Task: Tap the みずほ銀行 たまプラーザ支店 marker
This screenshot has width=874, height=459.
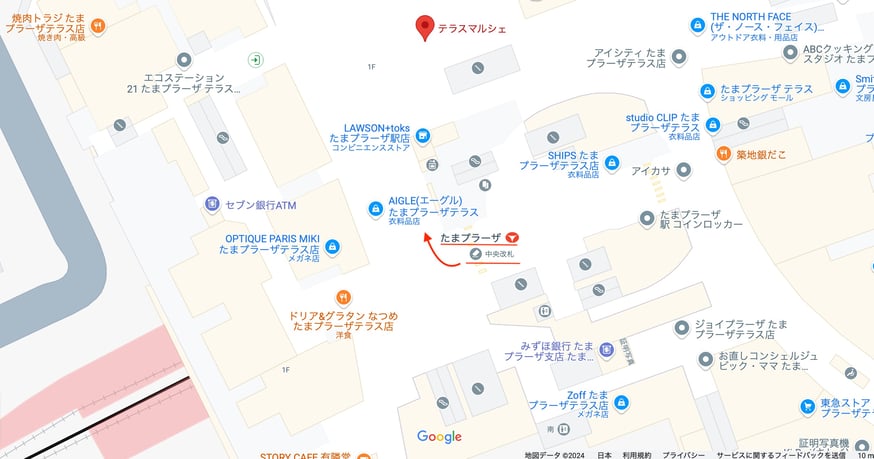Action: point(608,351)
